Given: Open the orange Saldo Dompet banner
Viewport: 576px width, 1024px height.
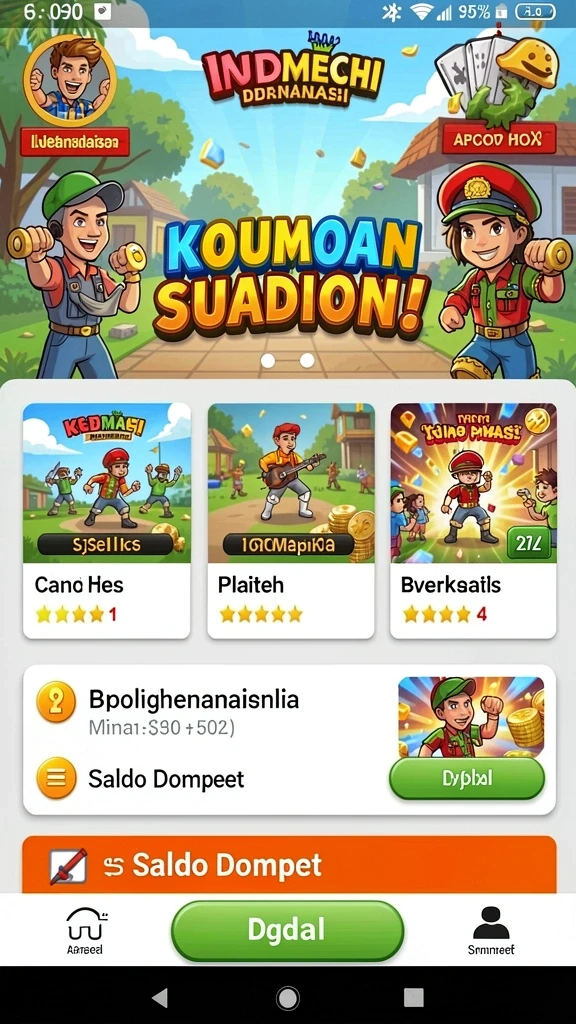Looking at the screenshot, I should click(289, 865).
